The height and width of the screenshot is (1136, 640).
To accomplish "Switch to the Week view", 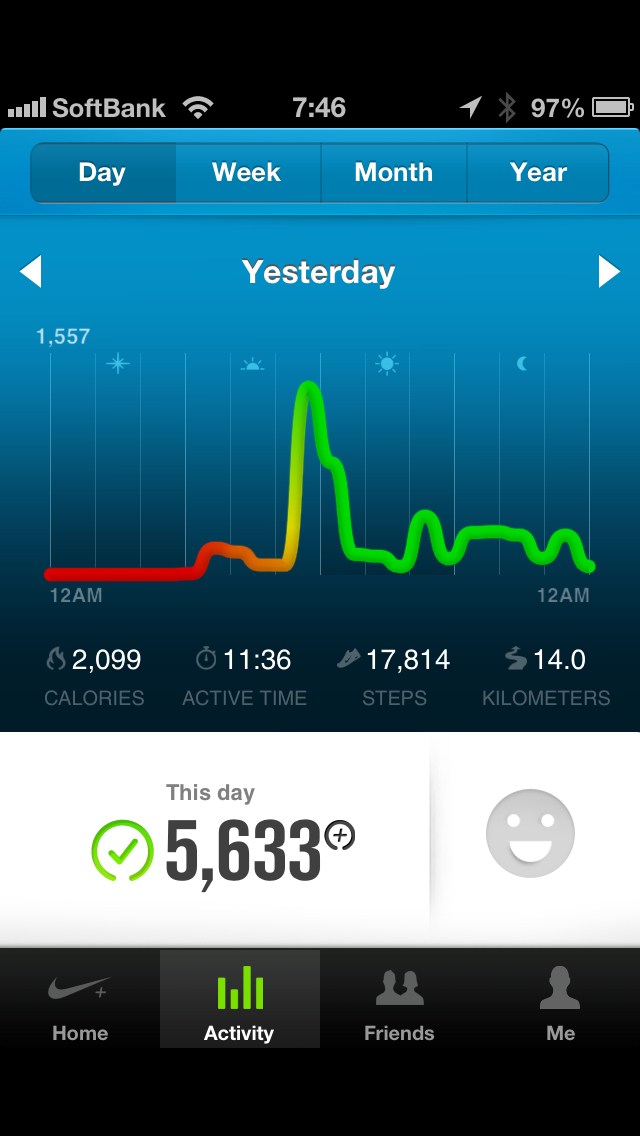I will coord(247,173).
